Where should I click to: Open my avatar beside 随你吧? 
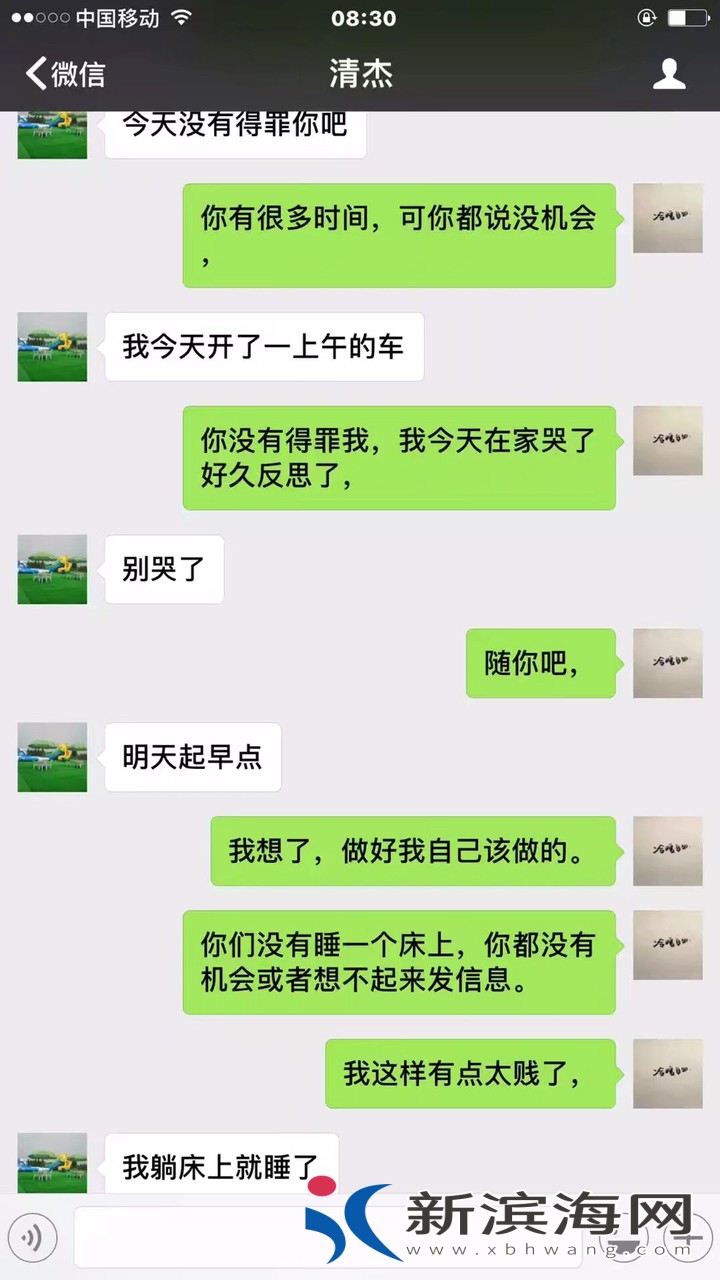667,663
